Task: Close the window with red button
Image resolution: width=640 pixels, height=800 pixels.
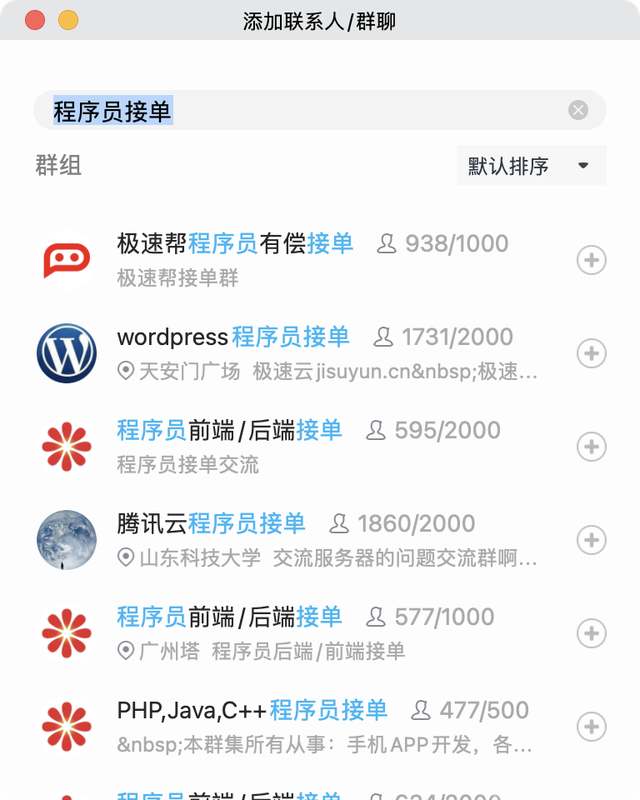Action: point(35,20)
